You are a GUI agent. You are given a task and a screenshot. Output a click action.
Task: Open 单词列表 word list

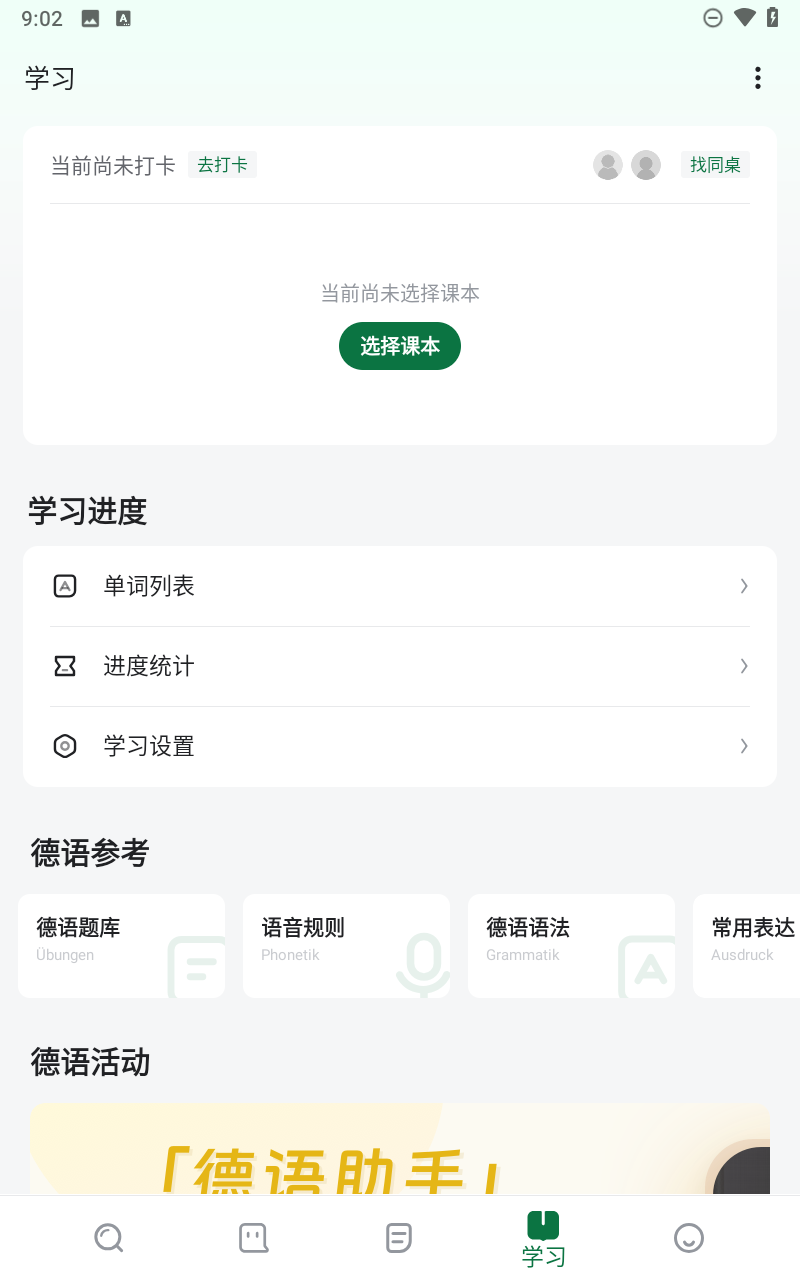[400, 586]
